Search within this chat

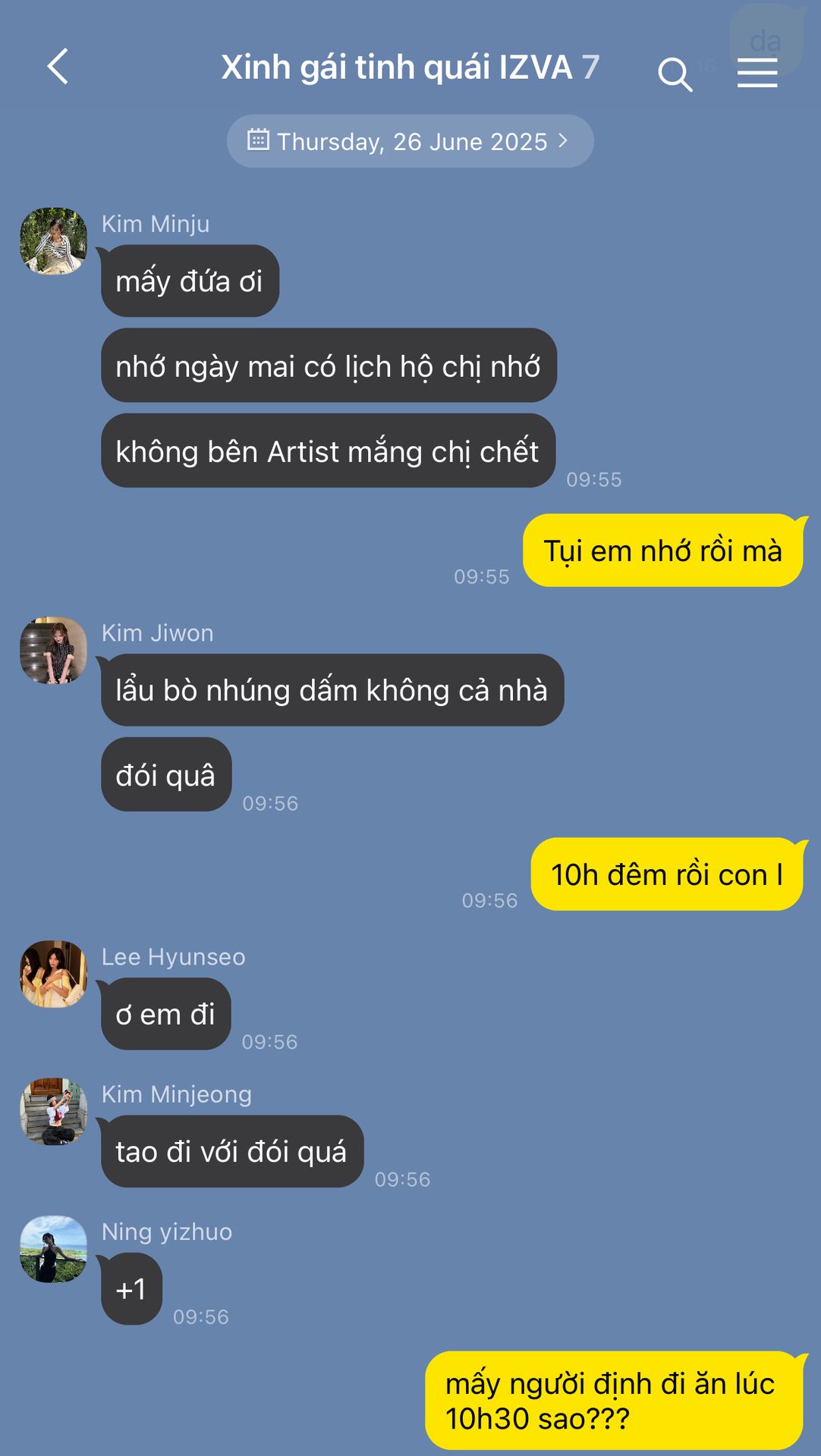click(x=675, y=74)
